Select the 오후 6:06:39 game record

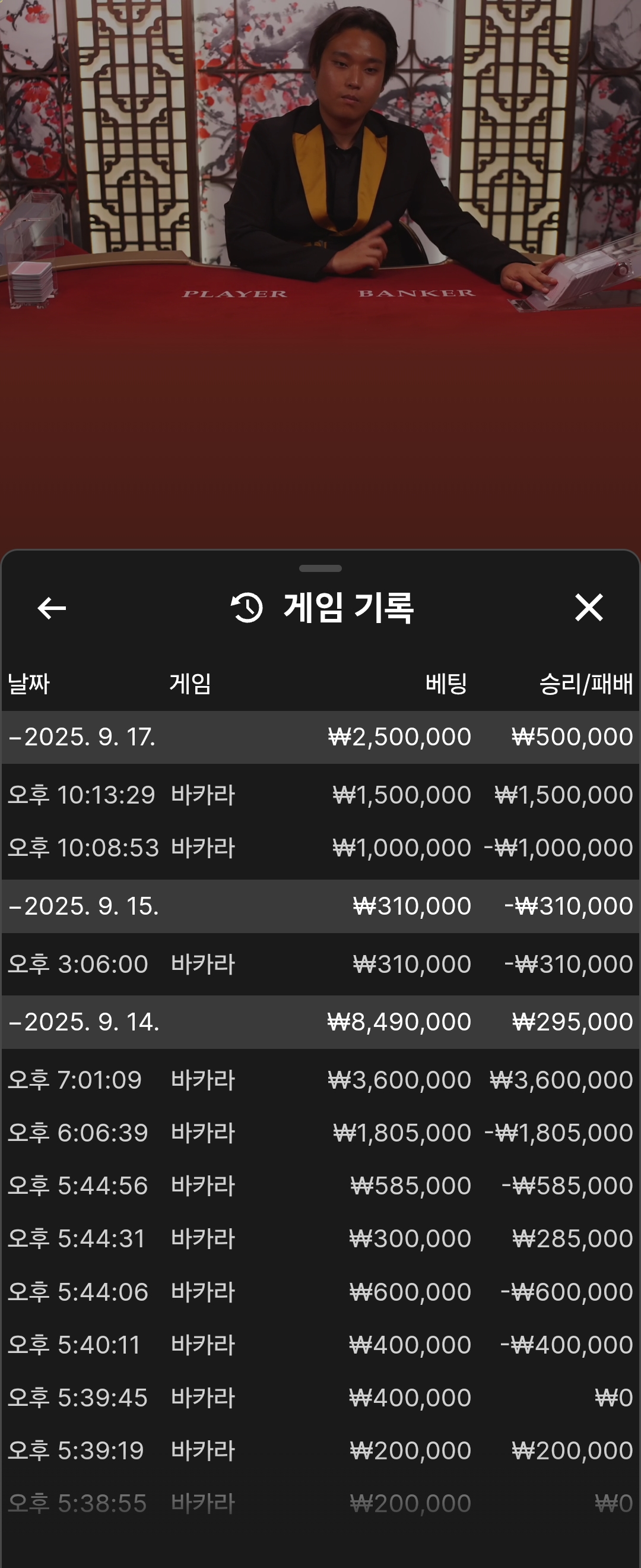(320, 1133)
